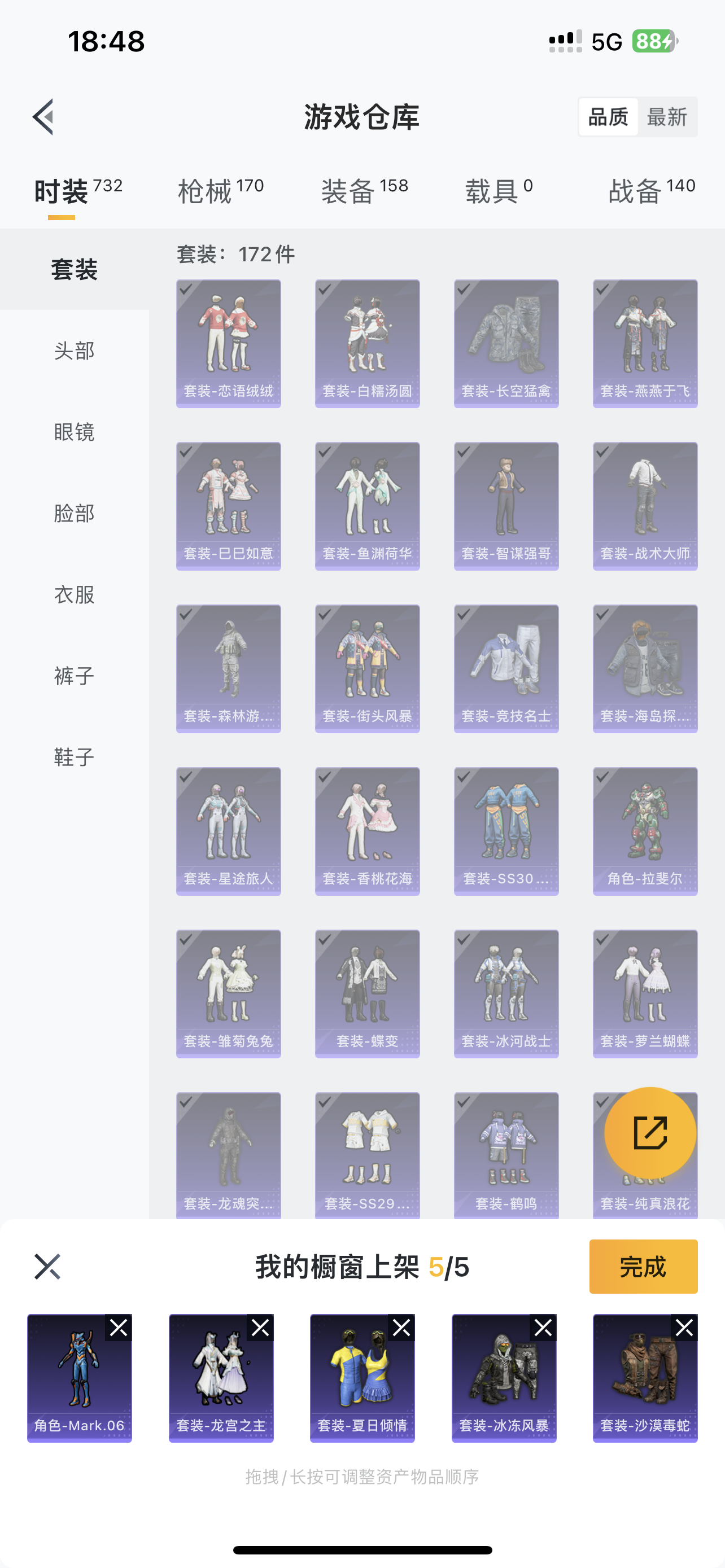
Task: Switch to the 枪械 tab
Action: point(220,191)
